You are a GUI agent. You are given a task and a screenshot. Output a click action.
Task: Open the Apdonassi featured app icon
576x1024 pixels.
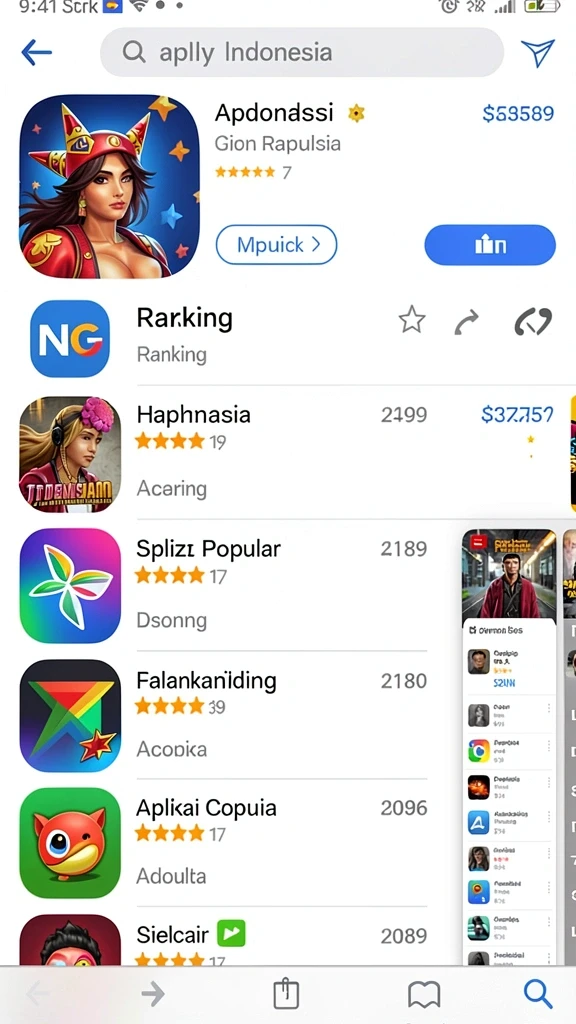click(109, 186)
